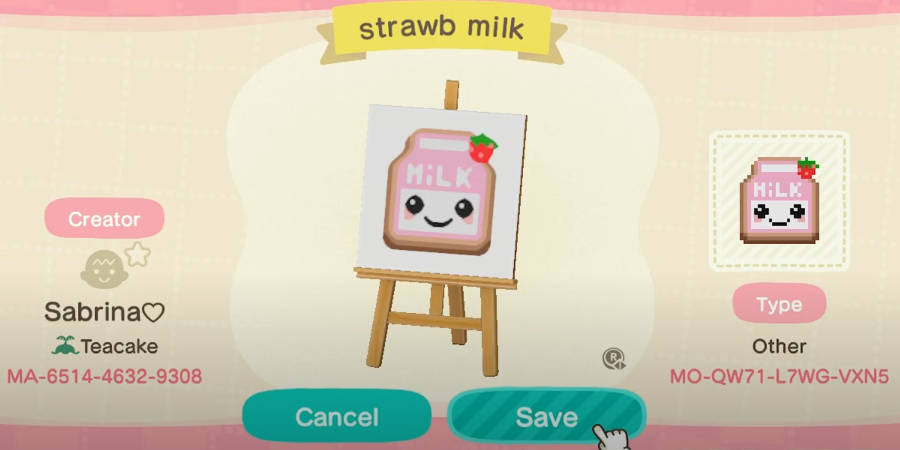The image size is (900, 450).
Task: Save the strawb milk design
Action: click(x=546, y=416)
